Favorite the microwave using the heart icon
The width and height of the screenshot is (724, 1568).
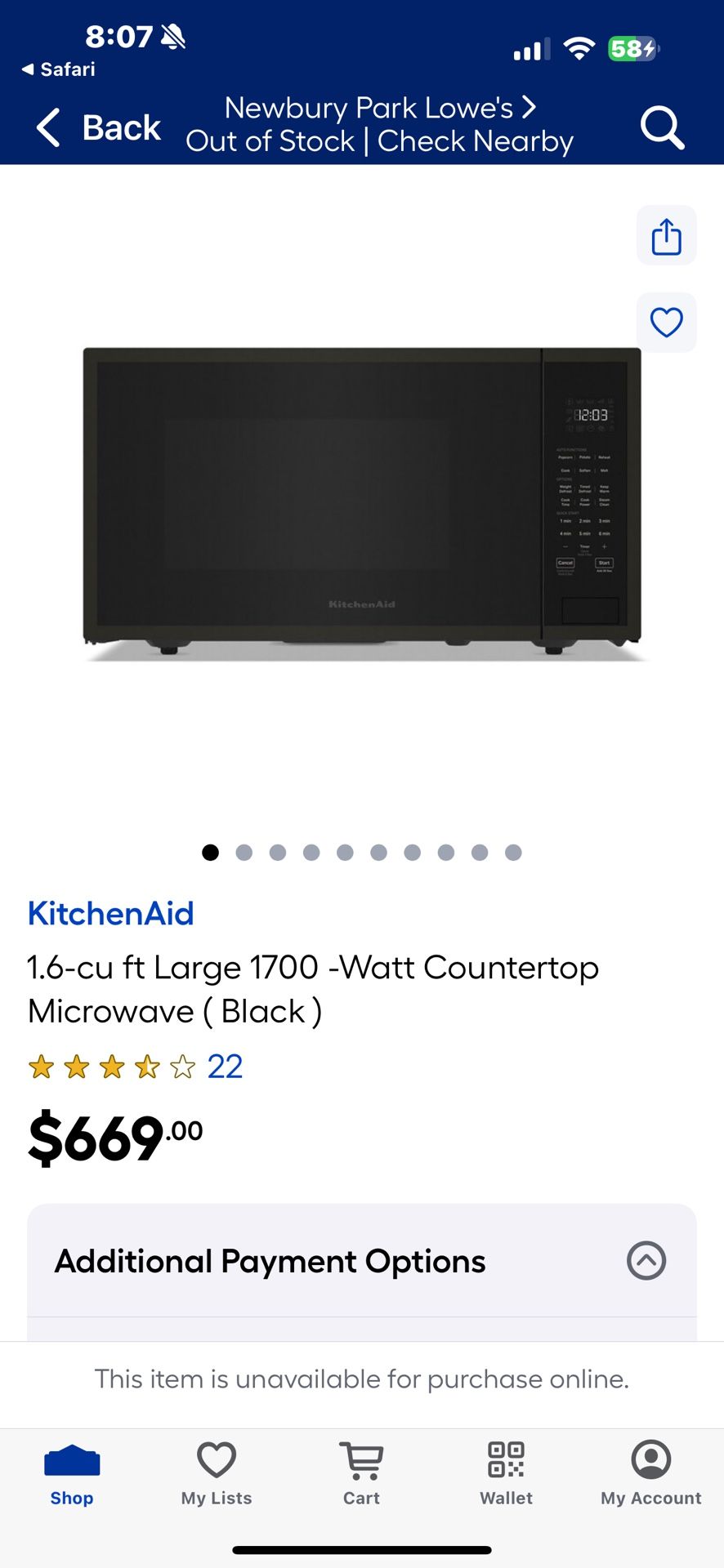(666, 322)
